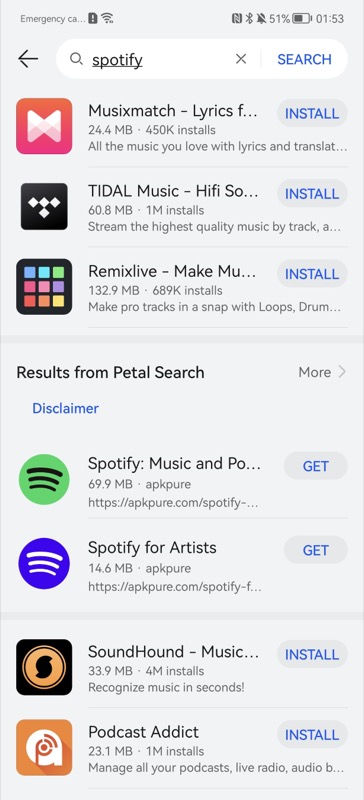Install SoundHound app
This screenshot has height=800, width=364.
(312, 654)
